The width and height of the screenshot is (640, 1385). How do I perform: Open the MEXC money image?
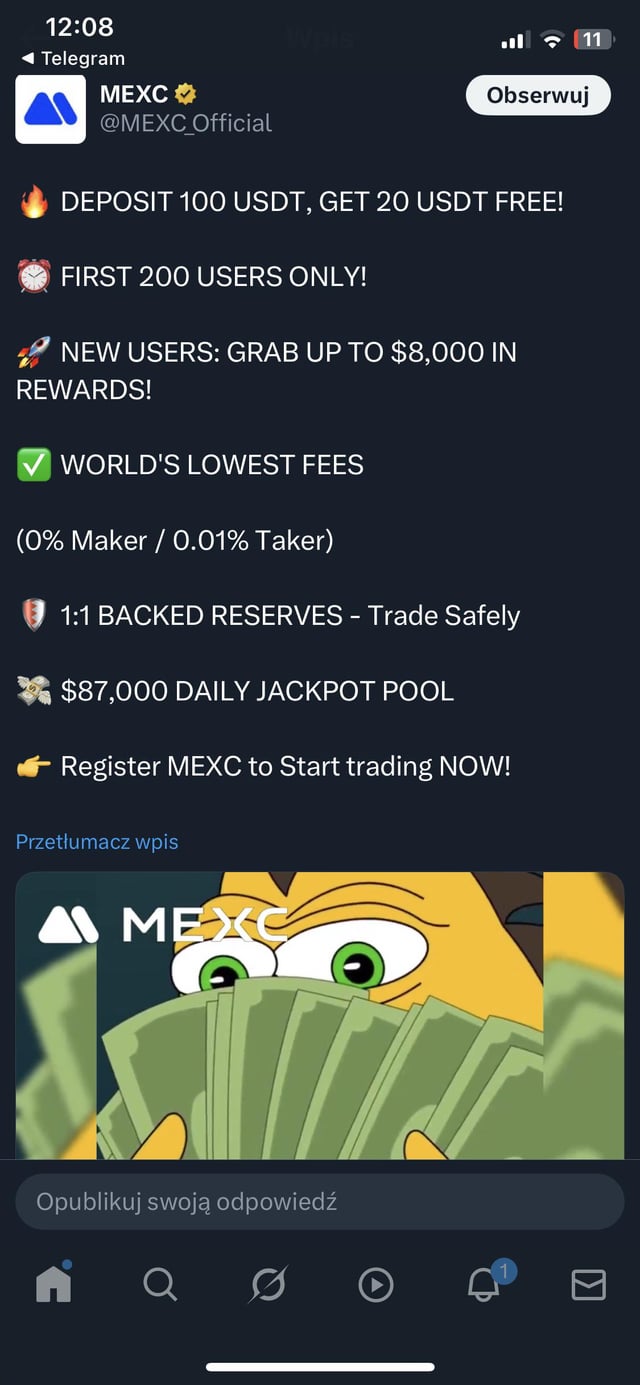pos(320,1015)
